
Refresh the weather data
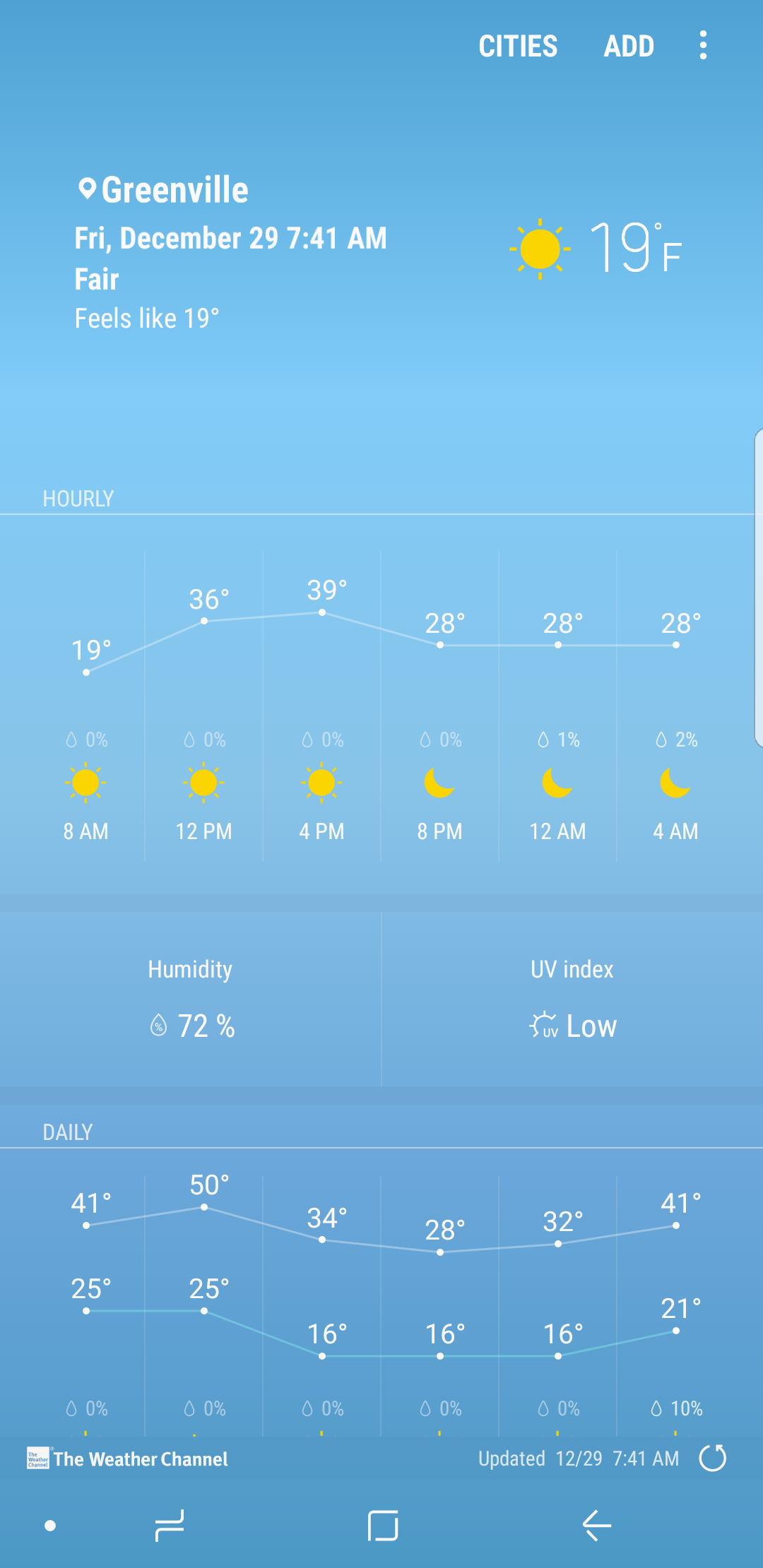pyautogui.click(x=712, y=1458)
